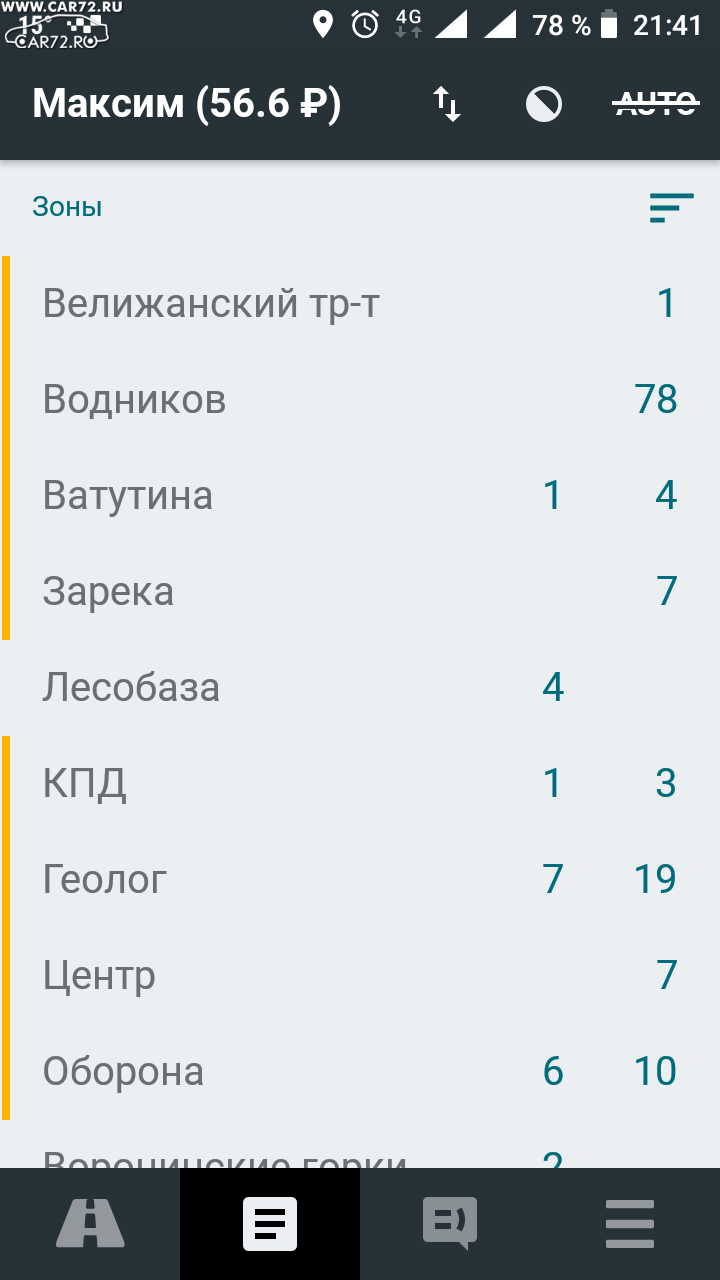This screenshot has width=720, height=1280.
Task: Open the sort icon next to Зоны
Action: point(671,208)
